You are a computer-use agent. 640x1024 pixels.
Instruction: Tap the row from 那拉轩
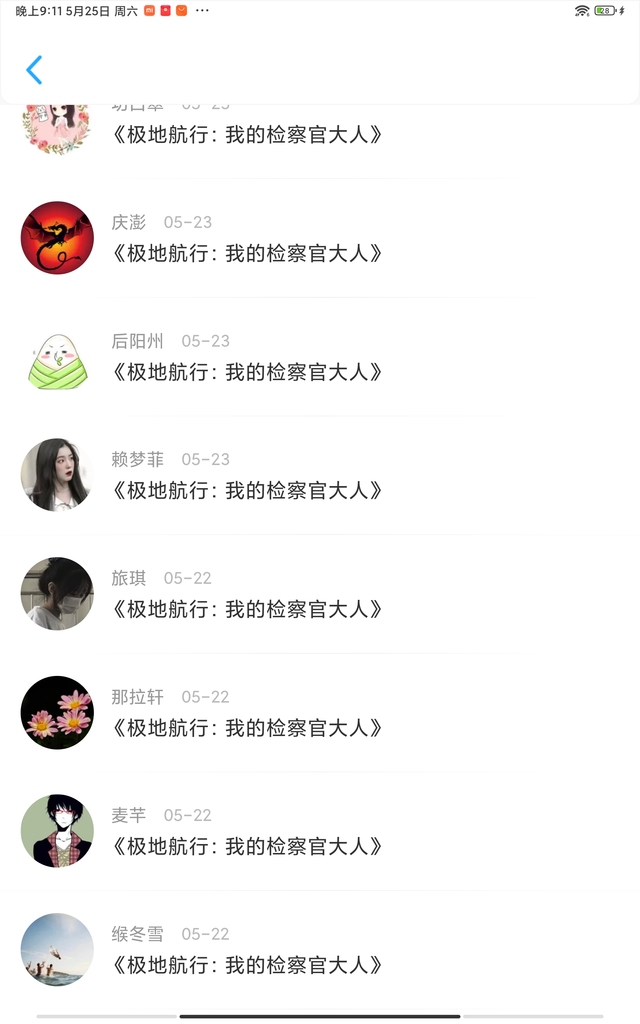click(x=320, y=712)
